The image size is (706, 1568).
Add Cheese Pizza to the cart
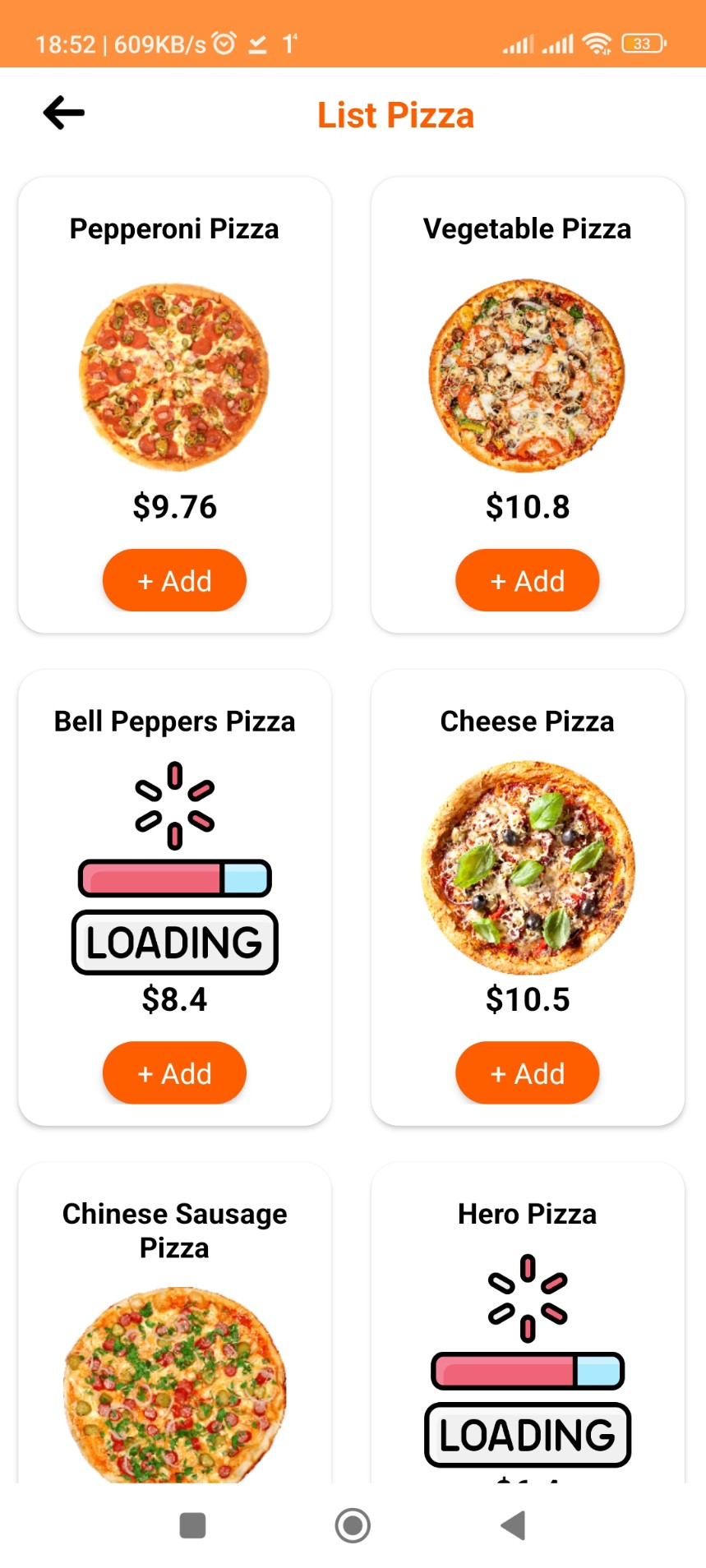tap(527, 1072)
